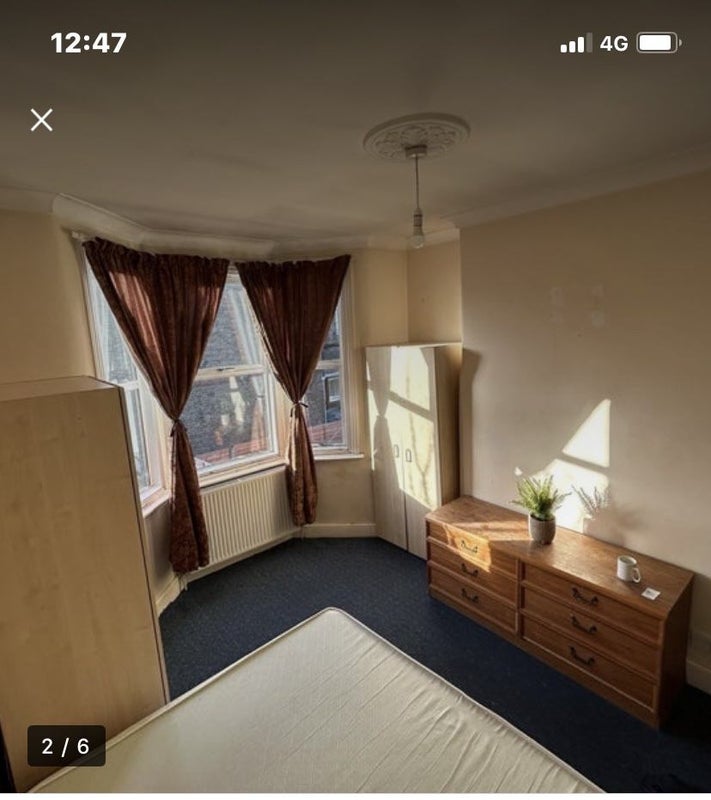Close the full-screen photo viewer
Viewport: 711px width, 800px height.
pos(41,120)
